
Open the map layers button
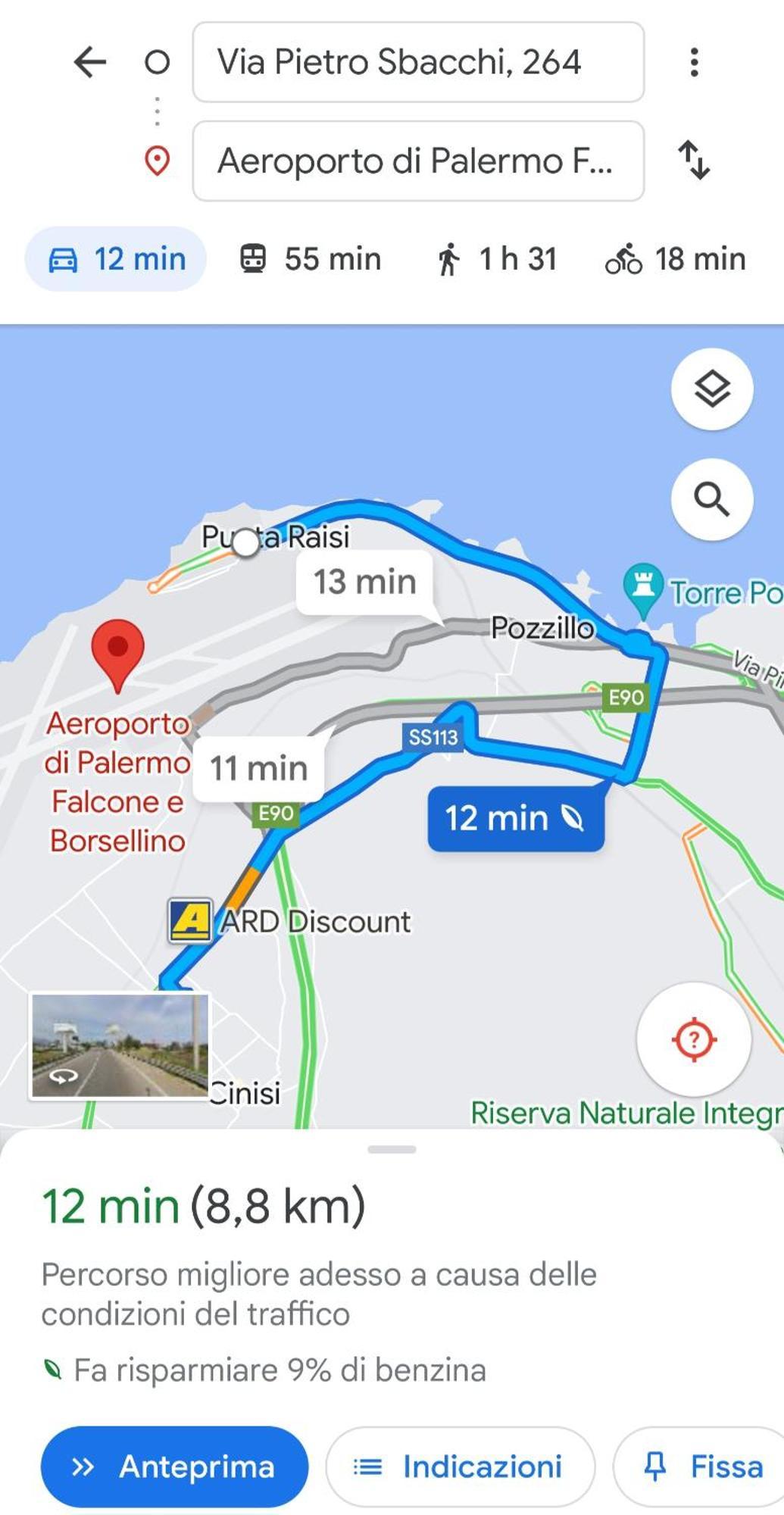[x=711, y=389]
